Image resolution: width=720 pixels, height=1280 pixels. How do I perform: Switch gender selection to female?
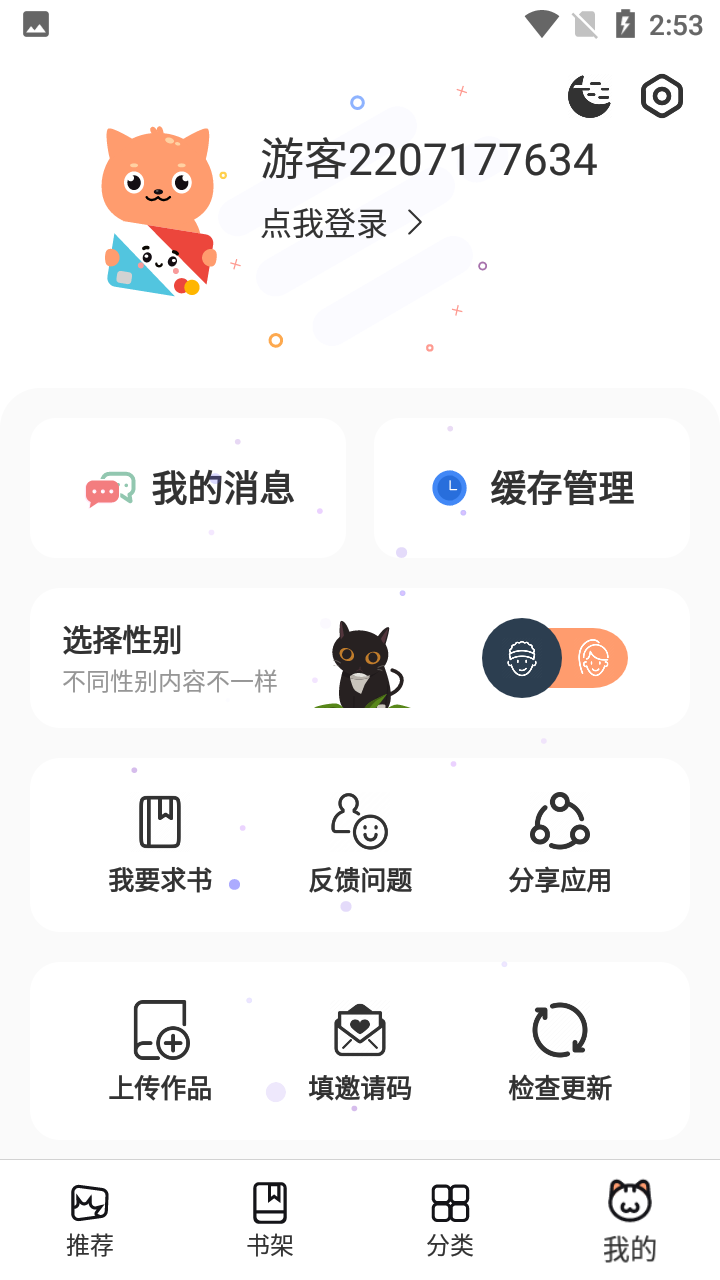(x=597, y=658)
